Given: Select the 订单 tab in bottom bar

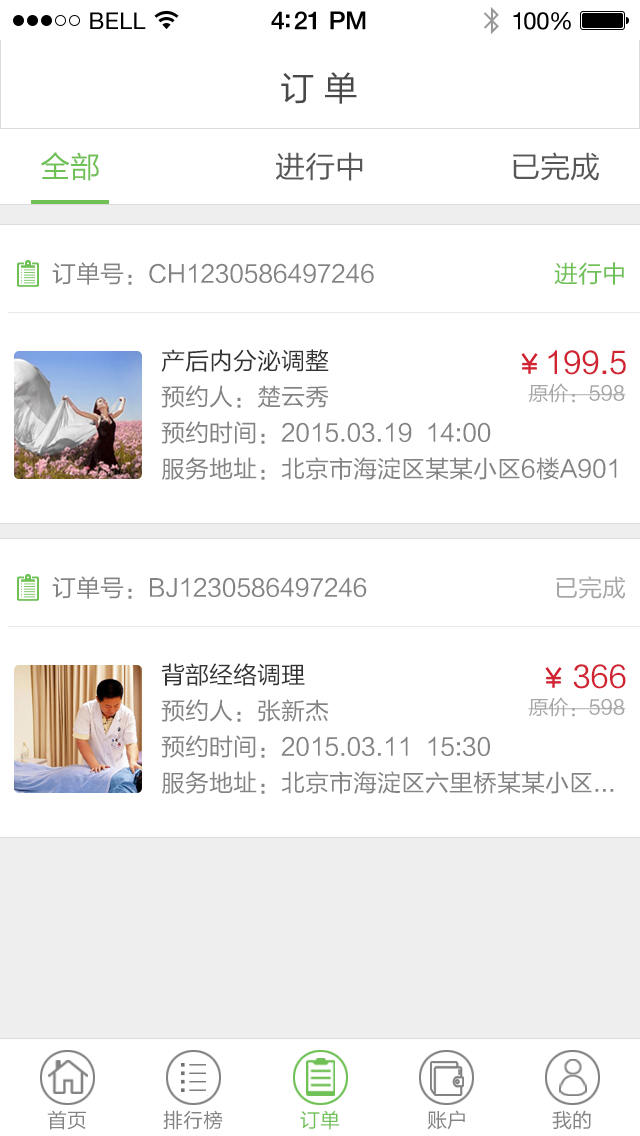Looking at the screenshot, I should 320,1089.
